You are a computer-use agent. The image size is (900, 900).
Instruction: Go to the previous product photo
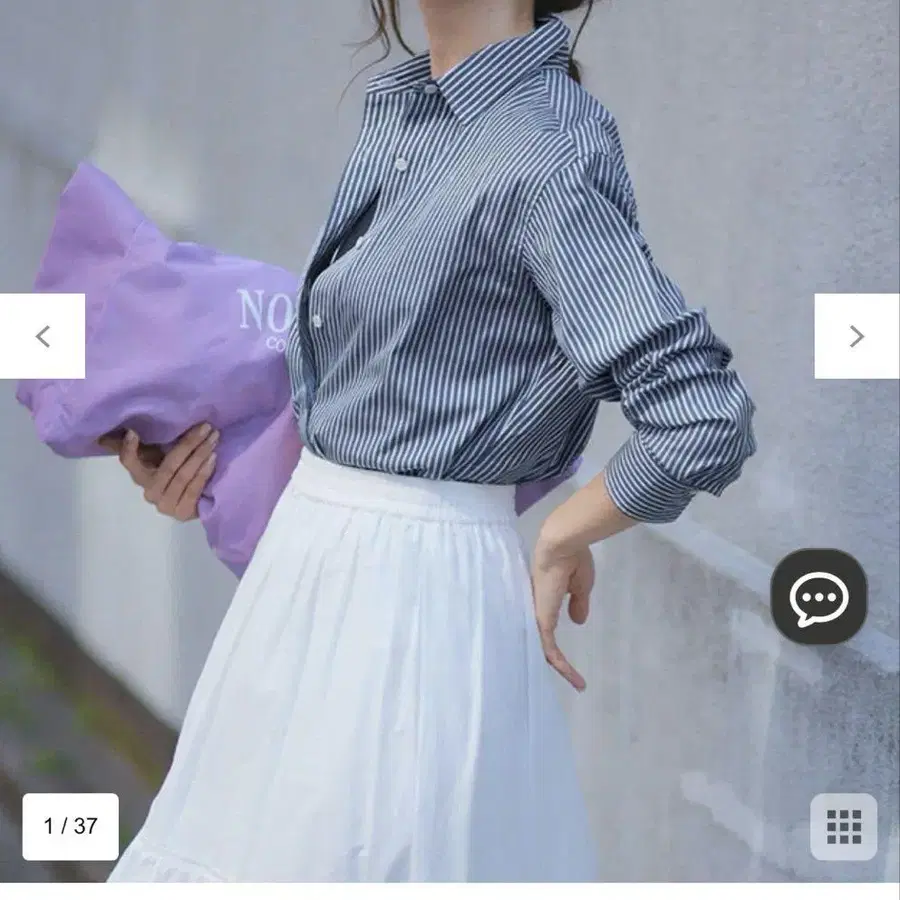pyautogui.click(x=42, y=336)
